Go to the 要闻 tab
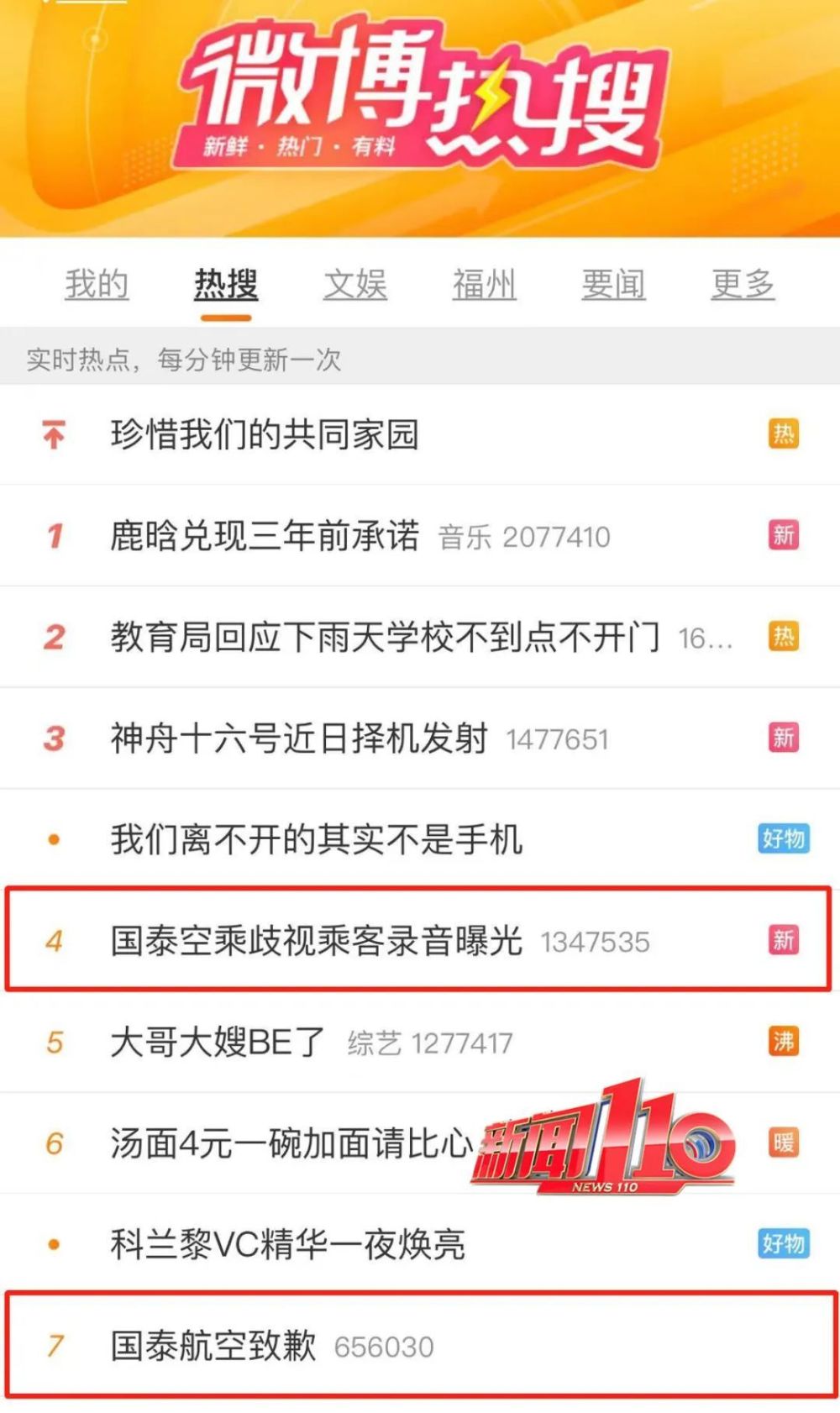 [x=613, y=284]
